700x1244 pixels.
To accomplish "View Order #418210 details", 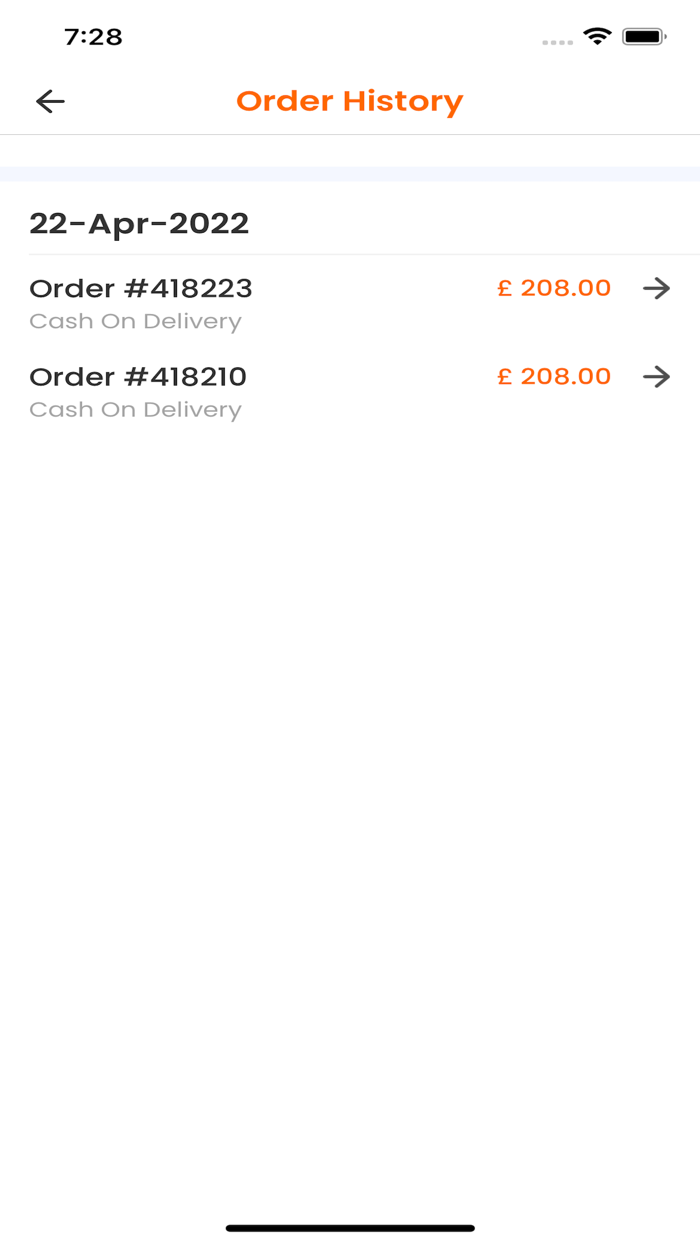I will tap(656, 377).
